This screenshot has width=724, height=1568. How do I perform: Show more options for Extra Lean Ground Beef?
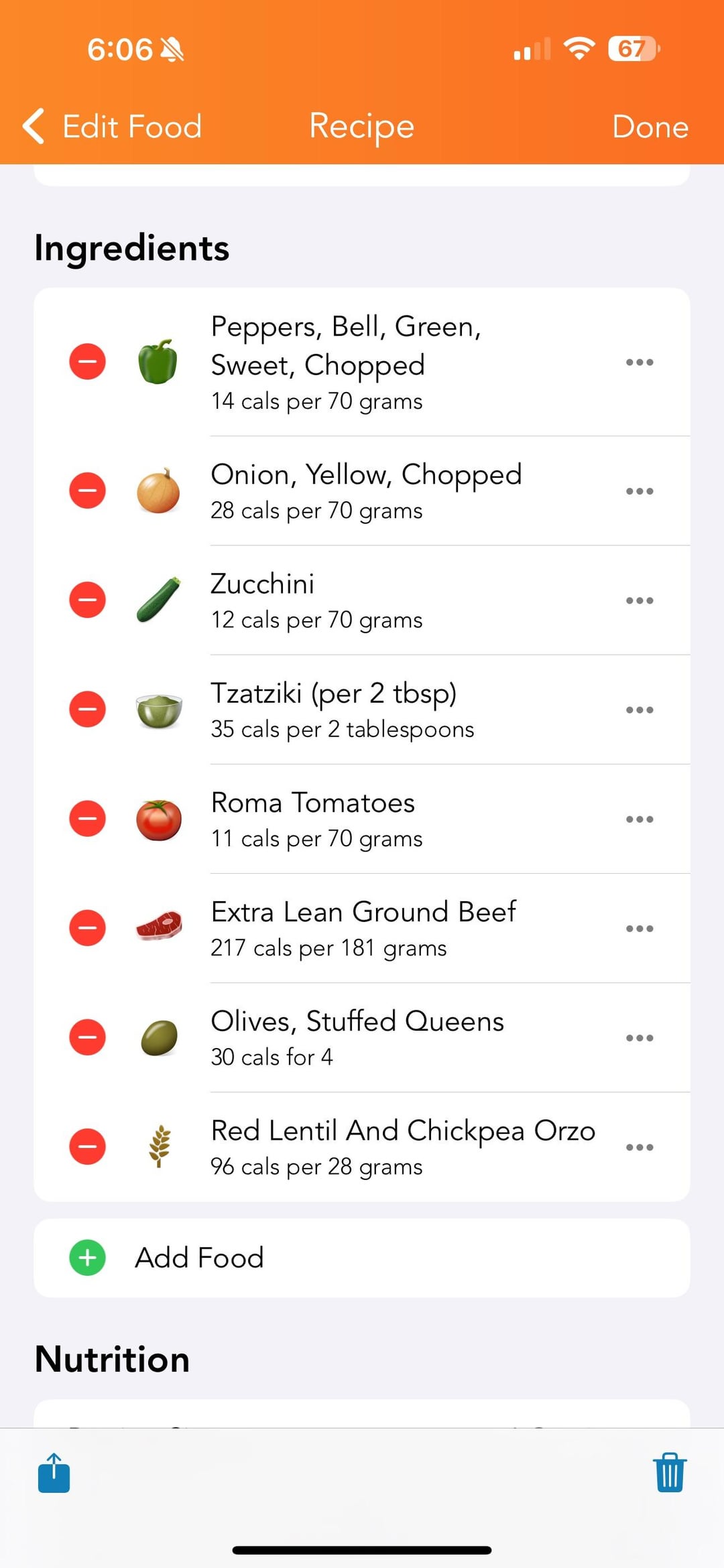pyautogui.click(x=639, y=928)
